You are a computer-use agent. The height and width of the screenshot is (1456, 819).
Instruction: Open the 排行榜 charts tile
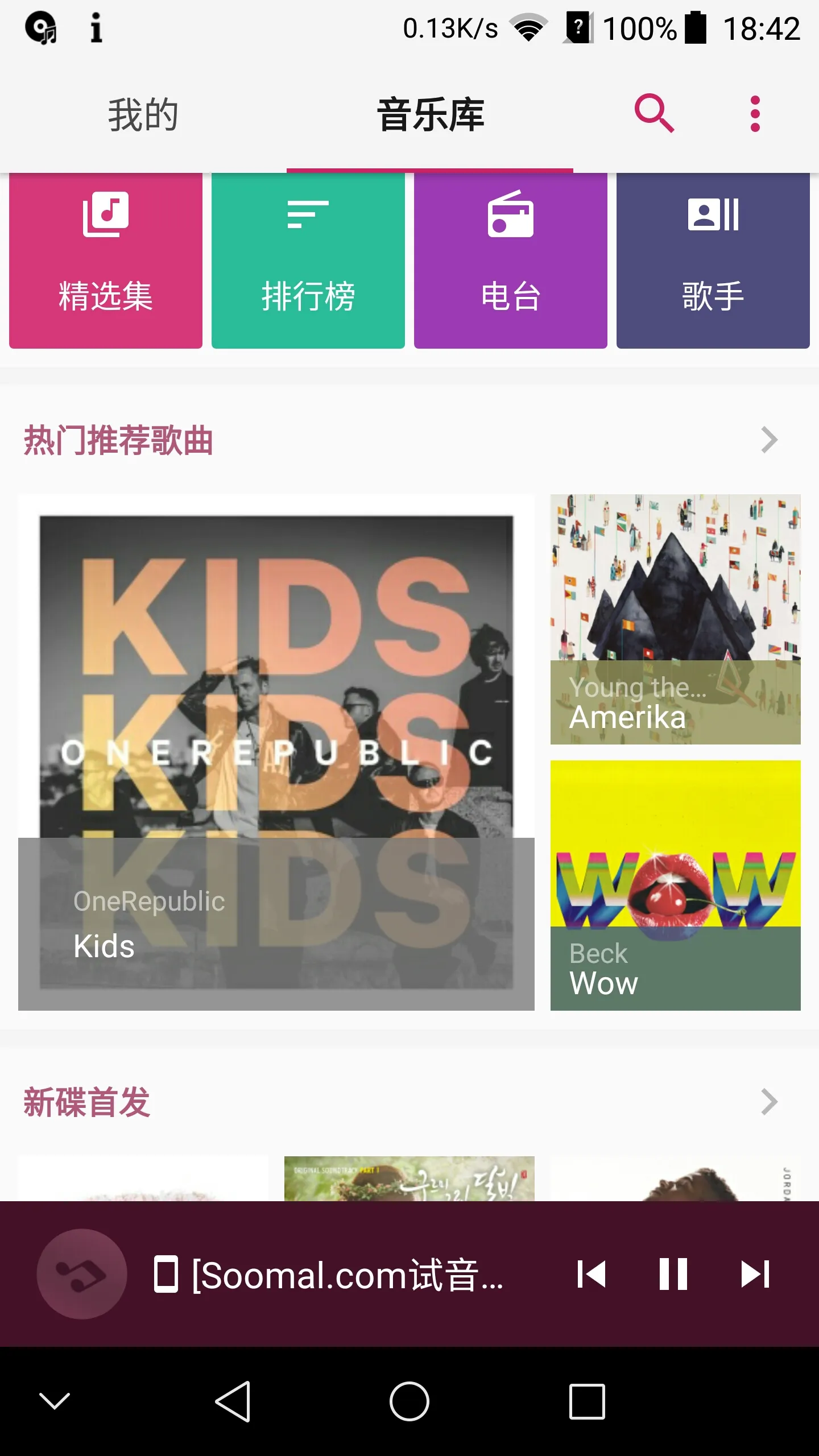(x=308, y=260)
